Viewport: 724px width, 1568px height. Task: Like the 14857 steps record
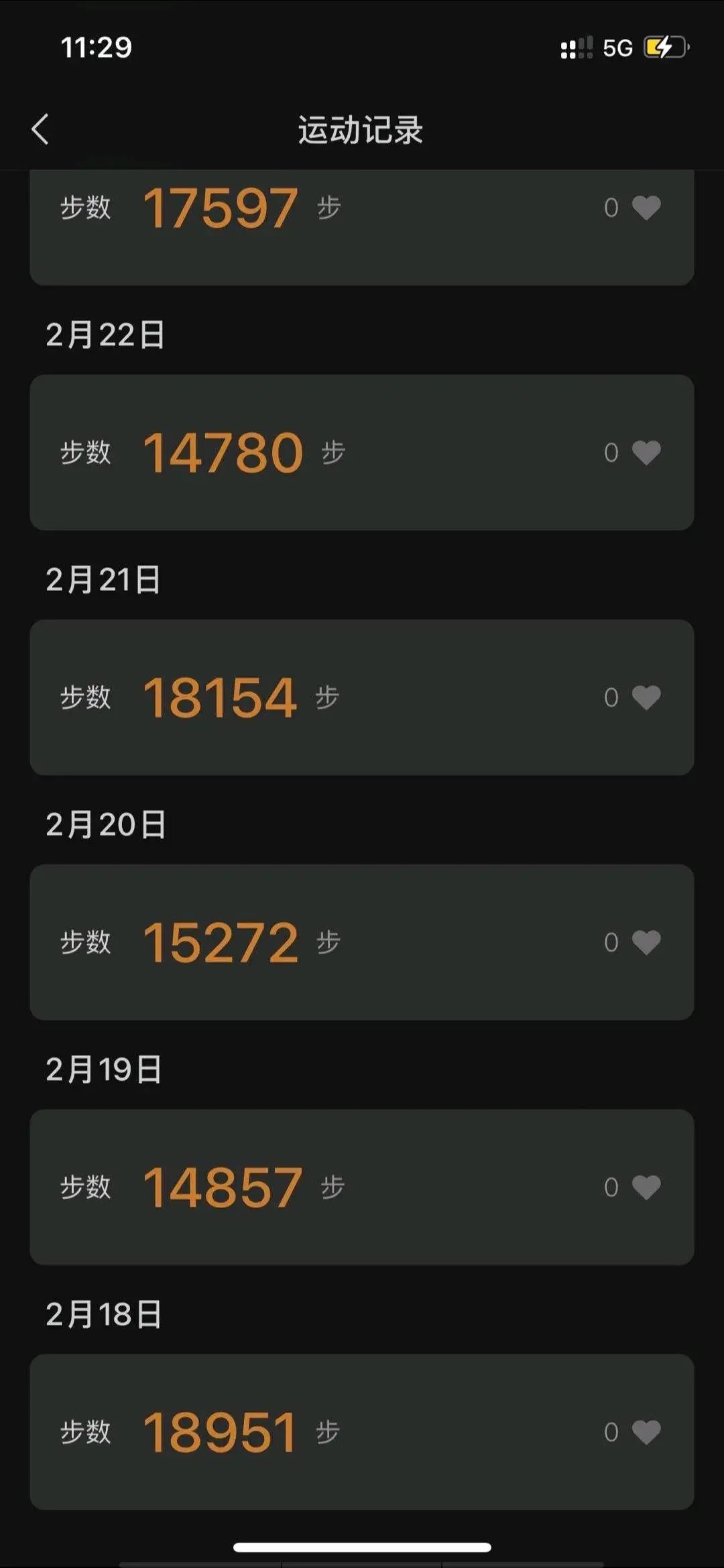(646, 1187)
